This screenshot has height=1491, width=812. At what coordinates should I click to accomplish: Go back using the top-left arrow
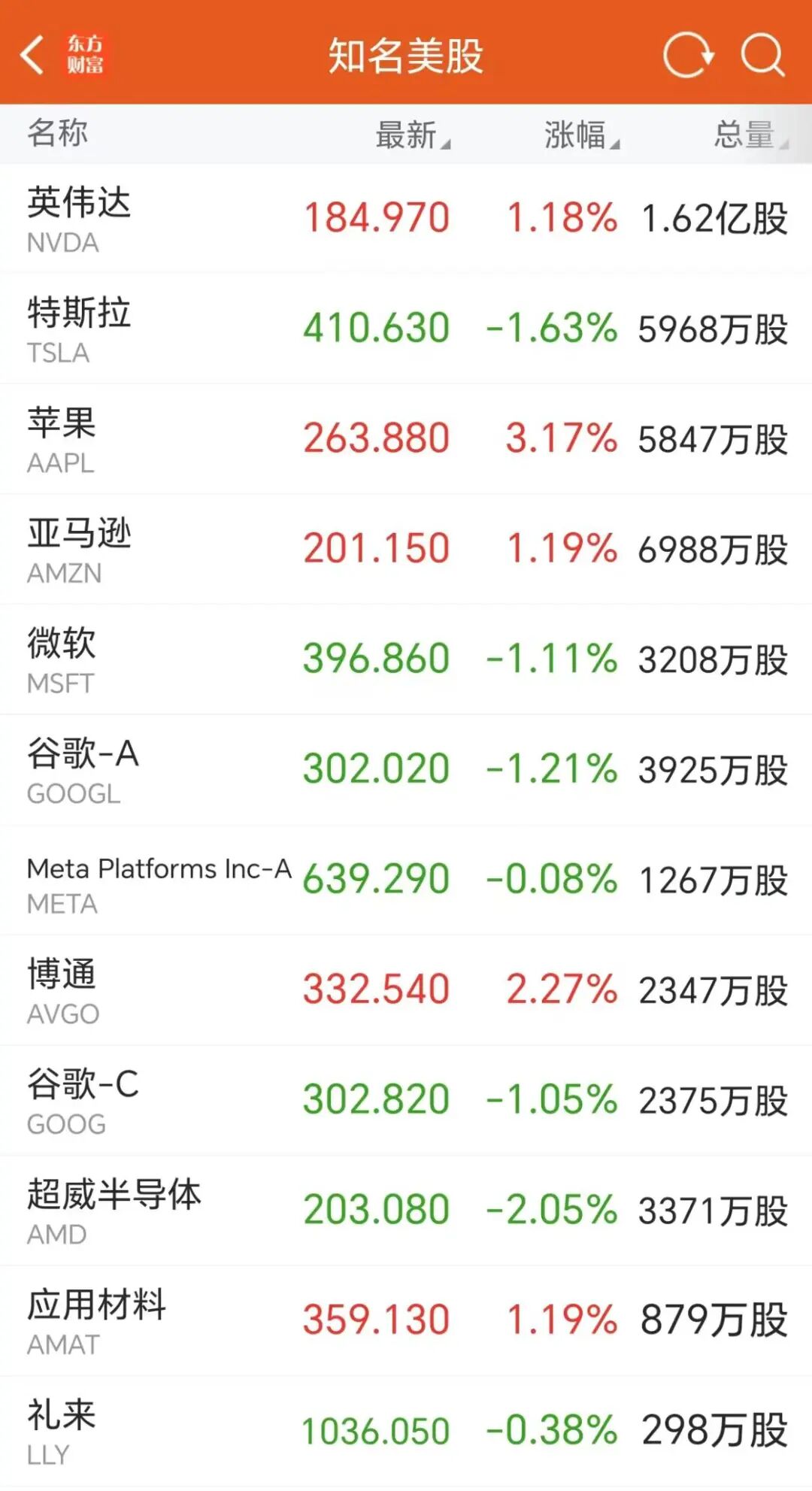click(33, 54)
